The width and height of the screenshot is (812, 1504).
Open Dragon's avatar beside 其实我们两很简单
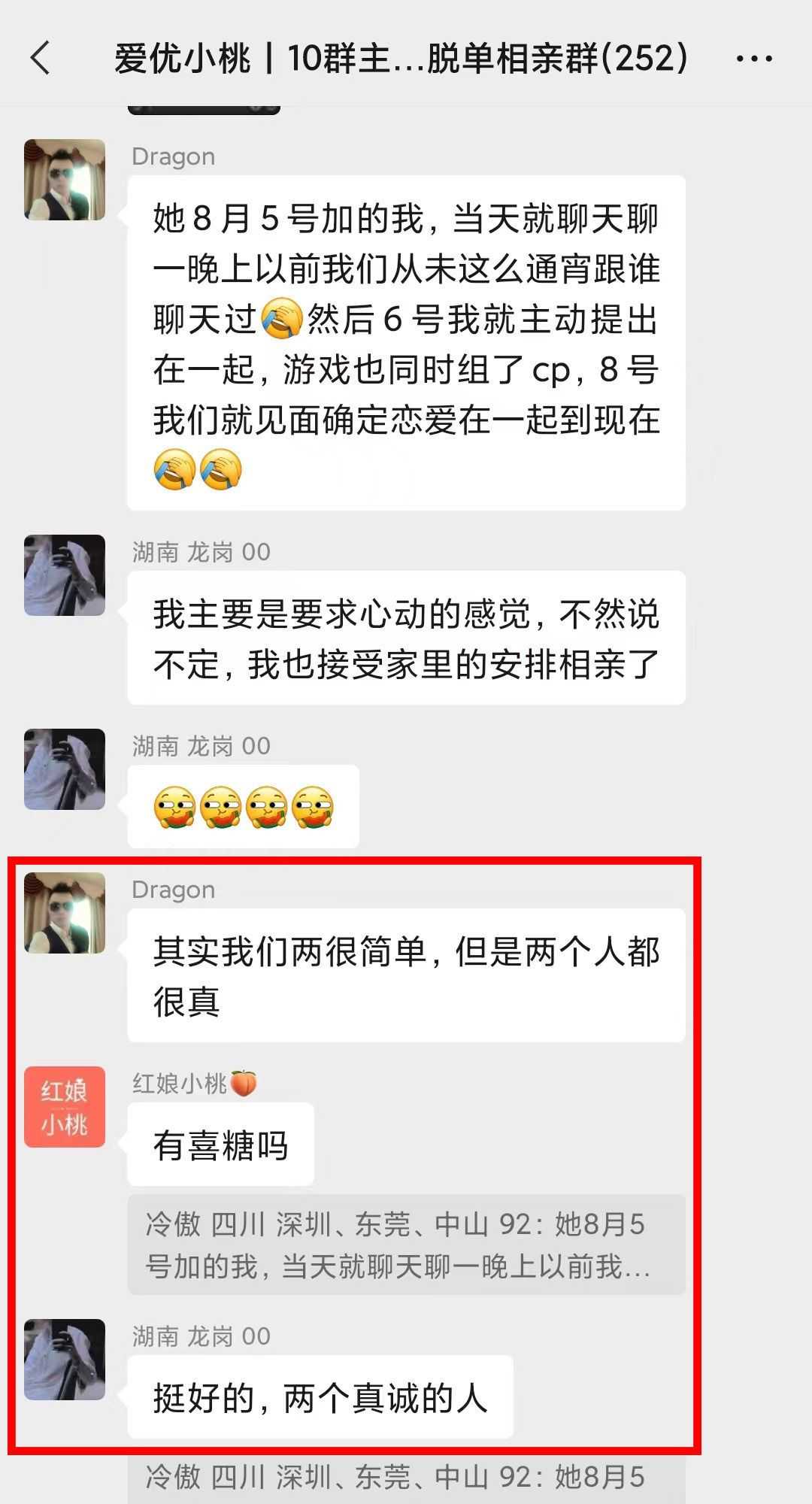pyautogui.click(x=65, y=913)
